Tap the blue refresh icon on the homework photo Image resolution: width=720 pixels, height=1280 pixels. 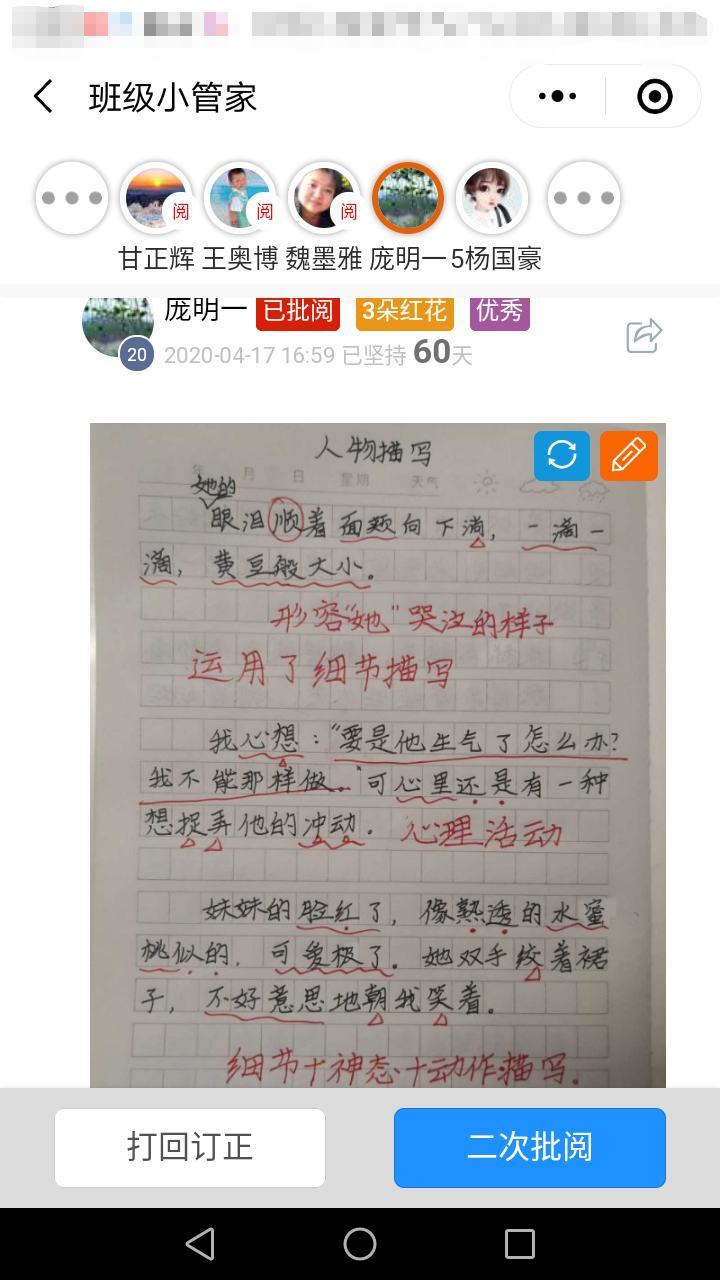562,456
